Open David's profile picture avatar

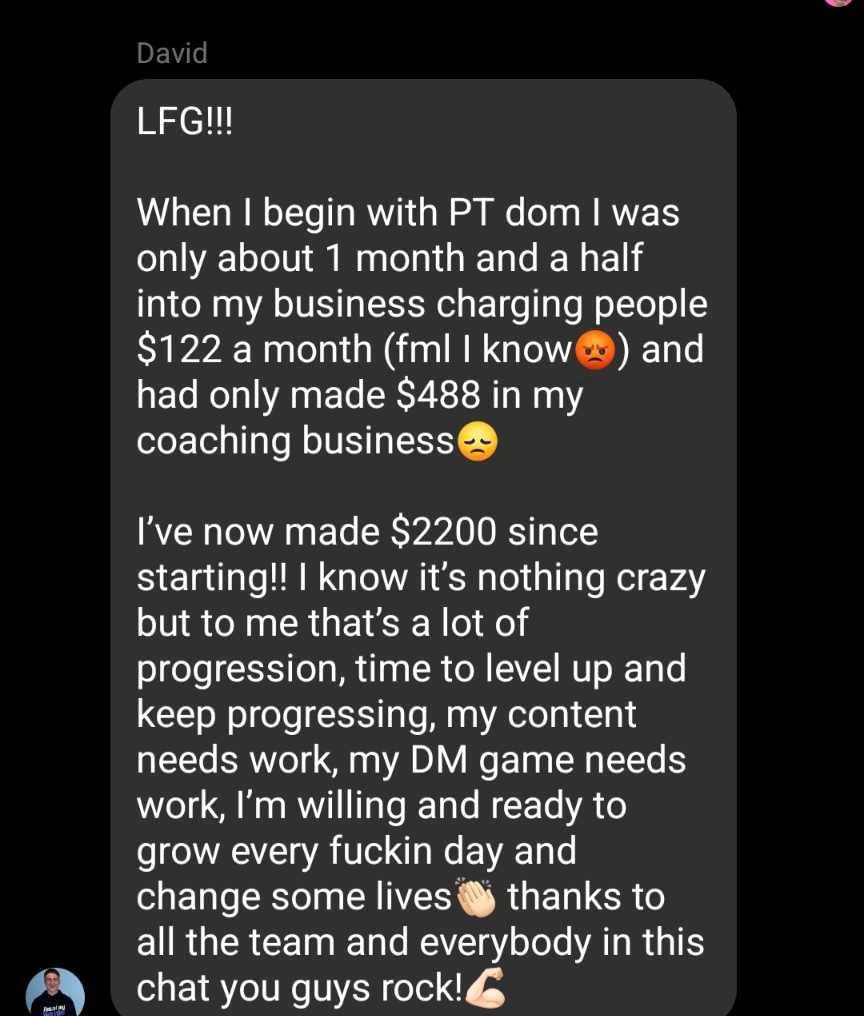click(56, 993)
